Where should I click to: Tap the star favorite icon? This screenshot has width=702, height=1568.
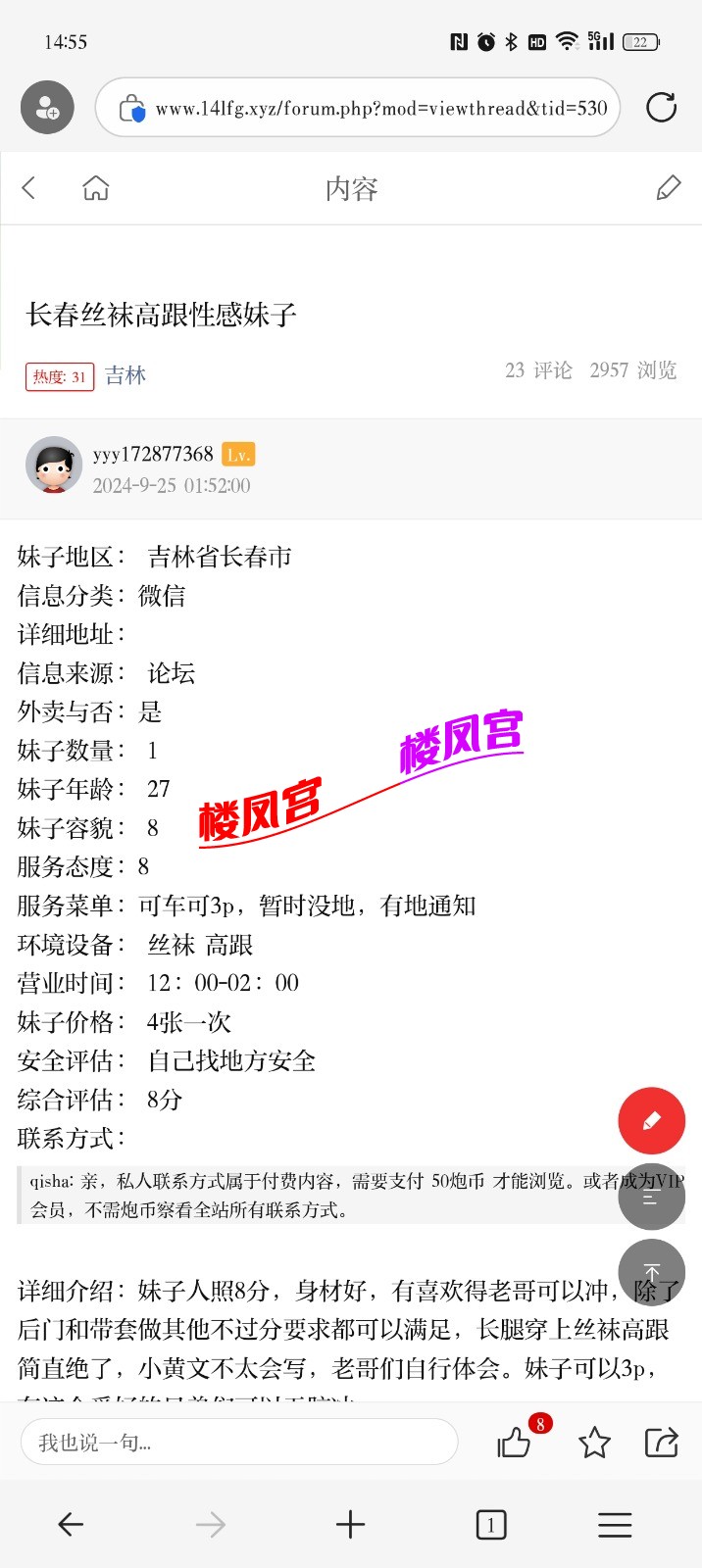coord(594,1443)
